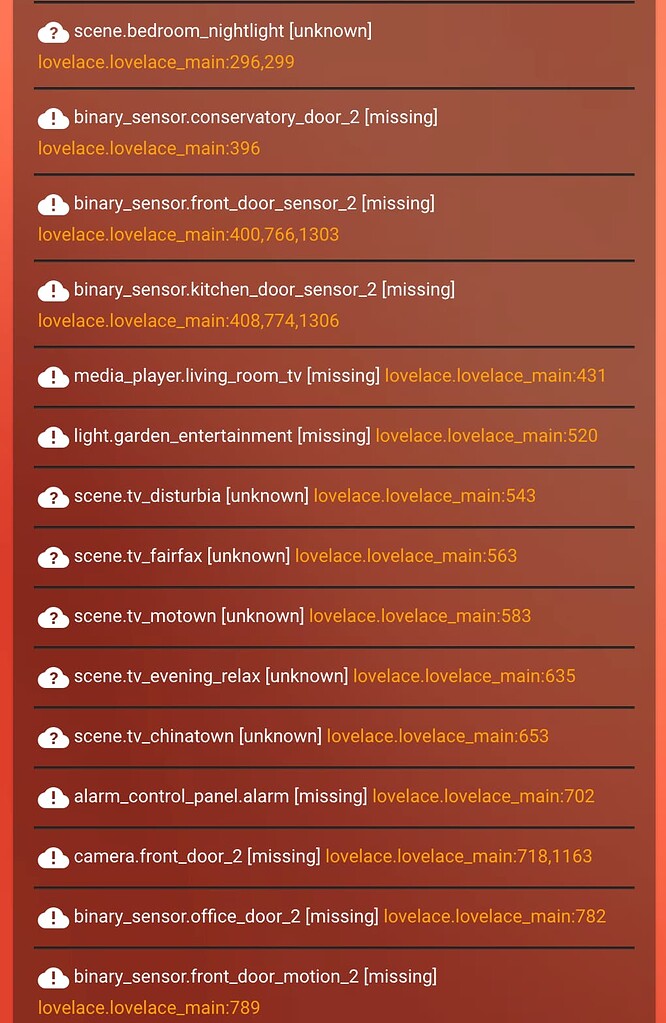Tap the lovelace_main:563 link for scene.tv_fairfax
The height and width of the screenshot is (1023, 666).
coord(406,556)
